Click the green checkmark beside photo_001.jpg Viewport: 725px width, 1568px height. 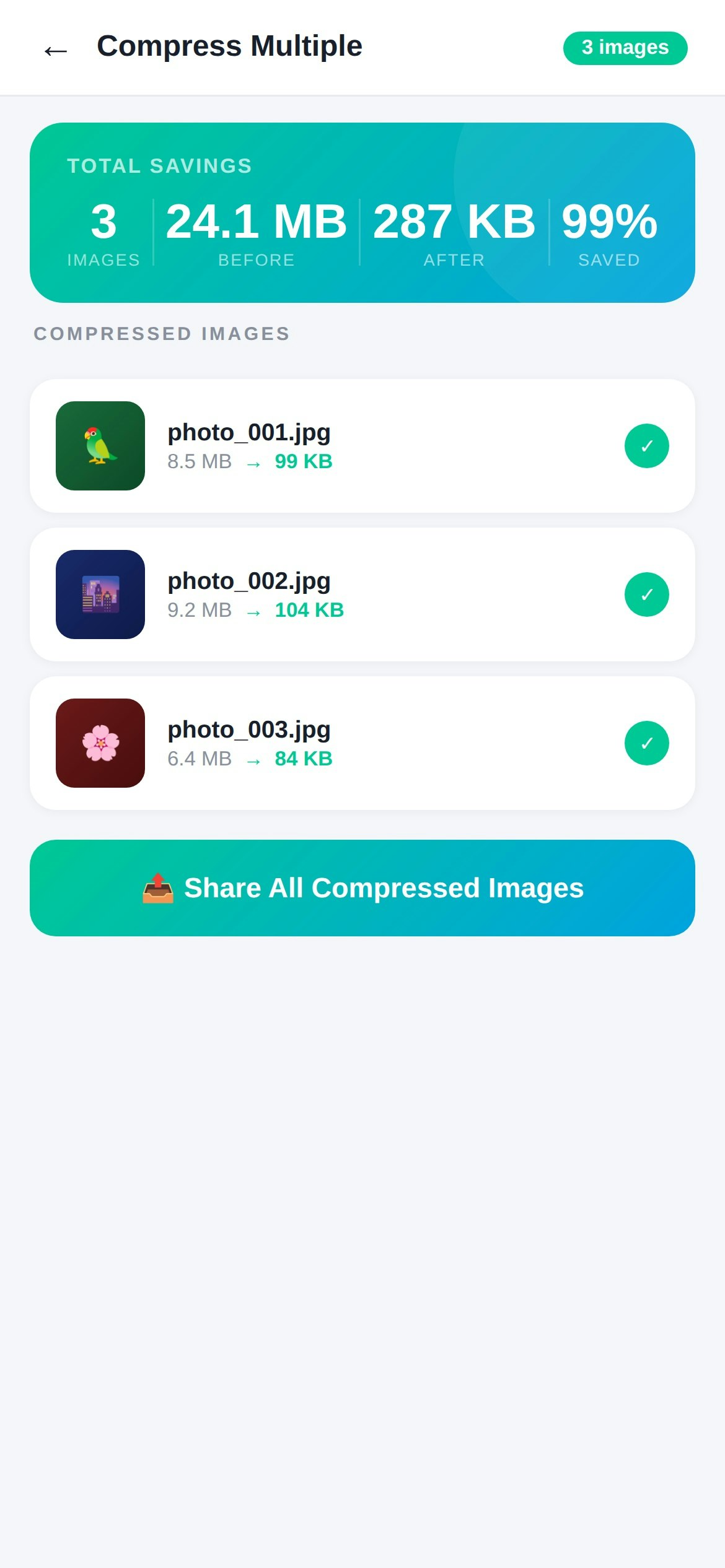(x=647, y=445)
